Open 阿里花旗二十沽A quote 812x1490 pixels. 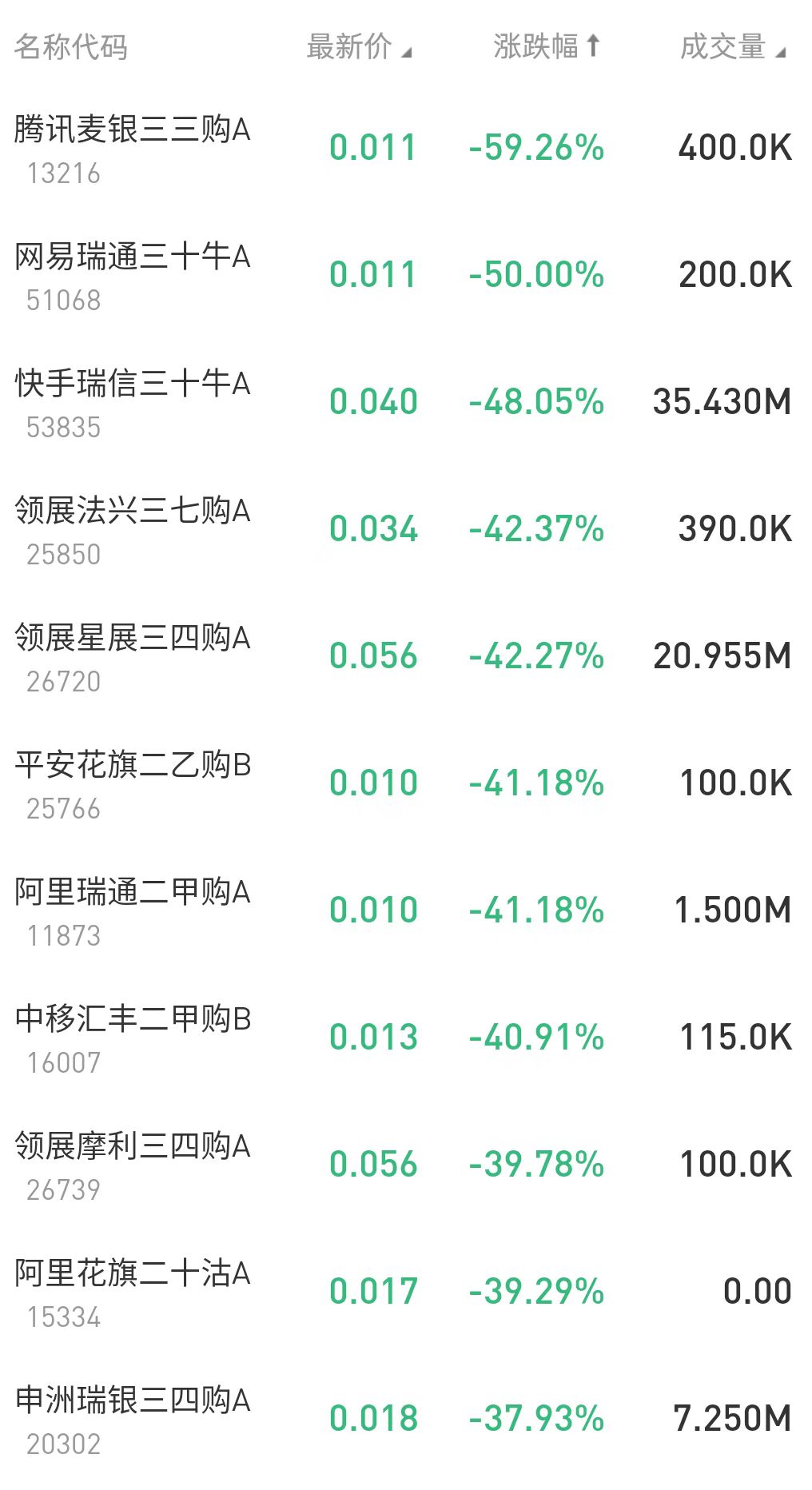coord(133,1274)
